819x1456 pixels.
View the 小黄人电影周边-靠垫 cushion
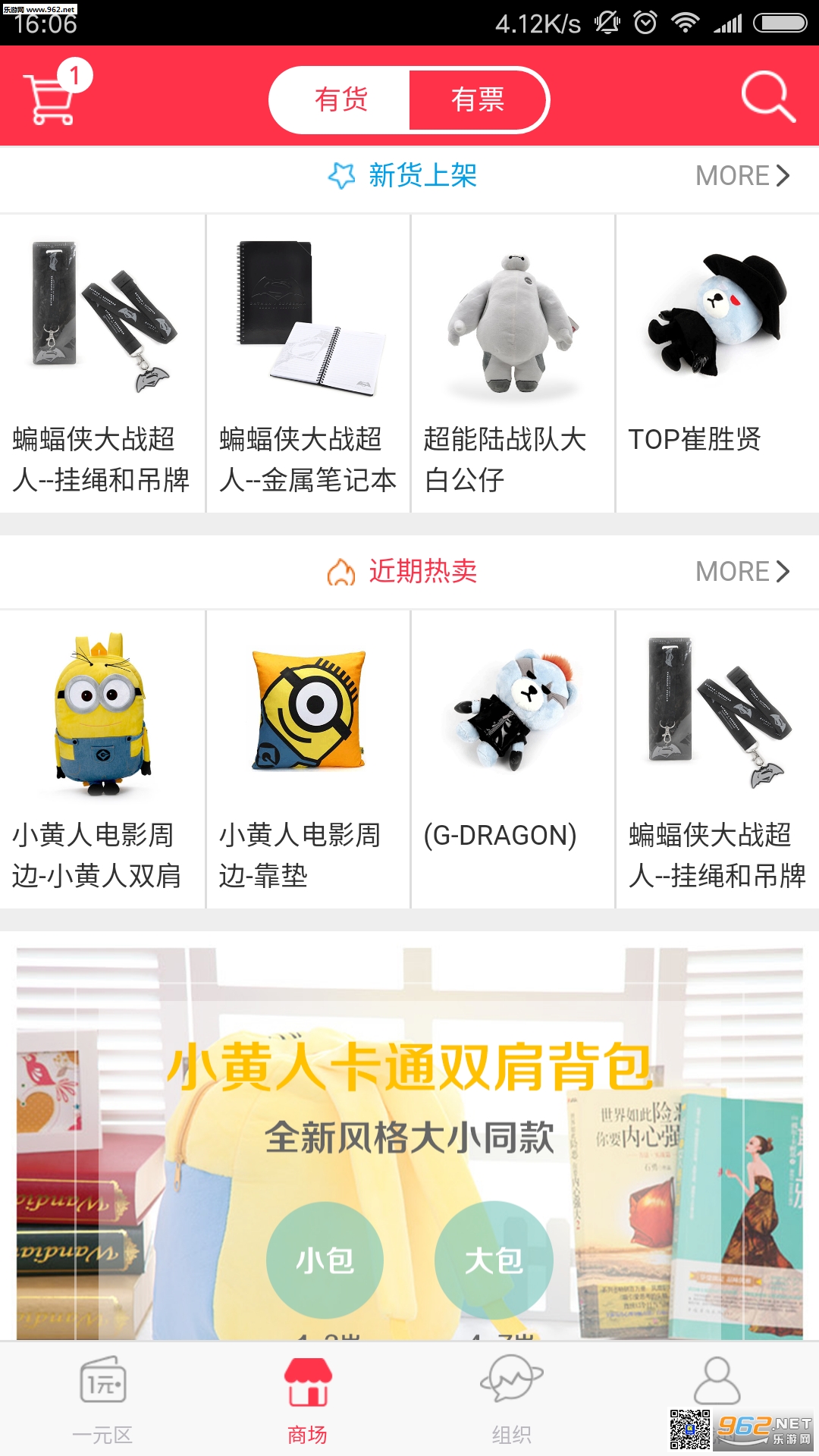(x=308, y=760)
